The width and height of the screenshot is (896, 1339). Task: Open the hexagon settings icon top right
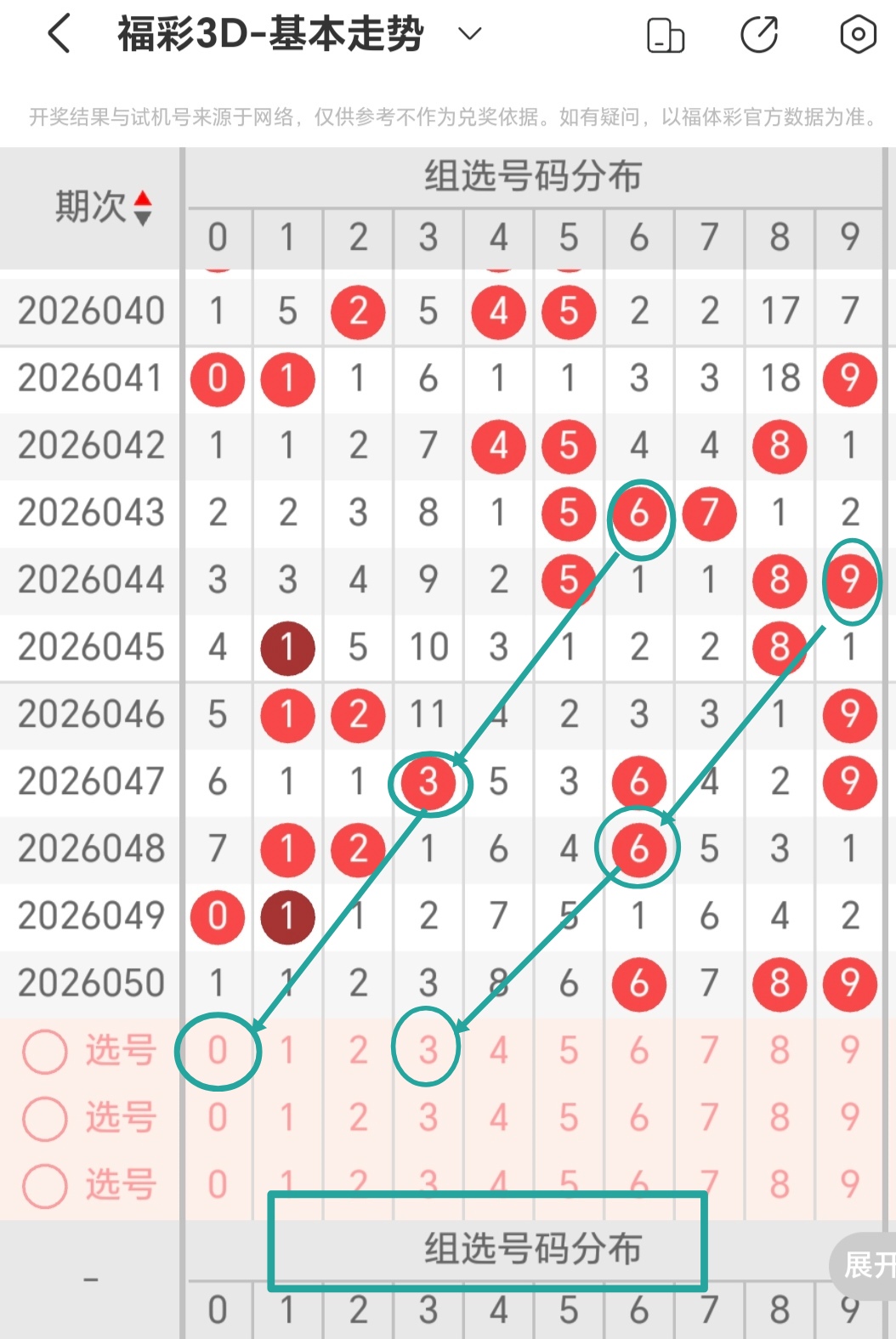857,34
